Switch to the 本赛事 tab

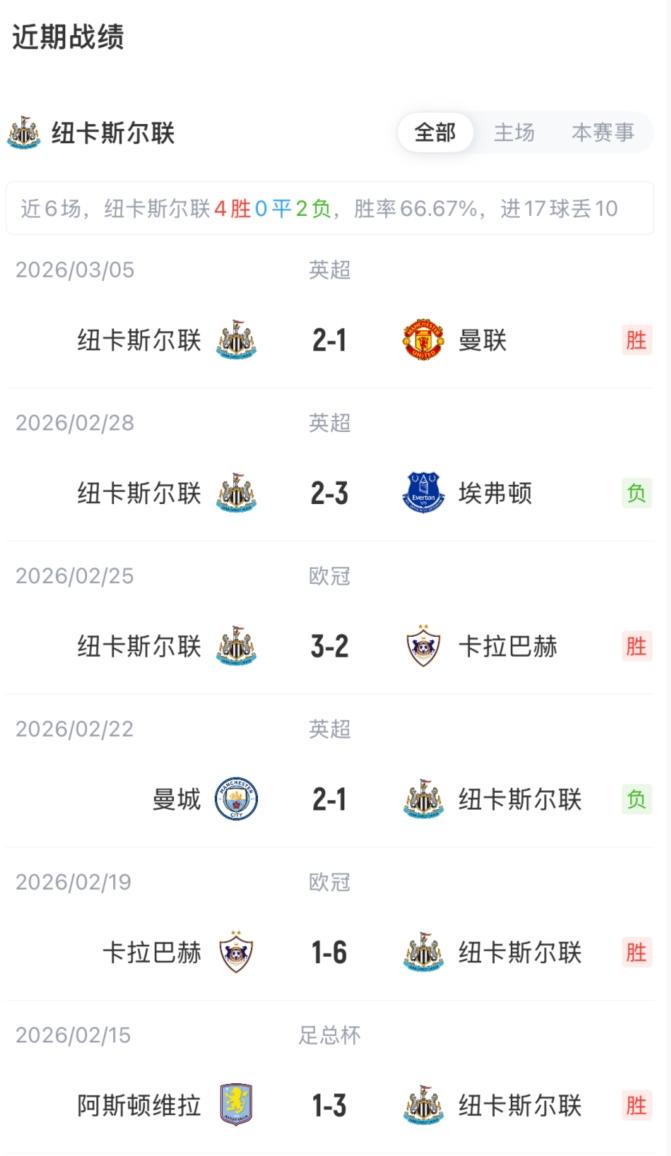pos(602,133)
